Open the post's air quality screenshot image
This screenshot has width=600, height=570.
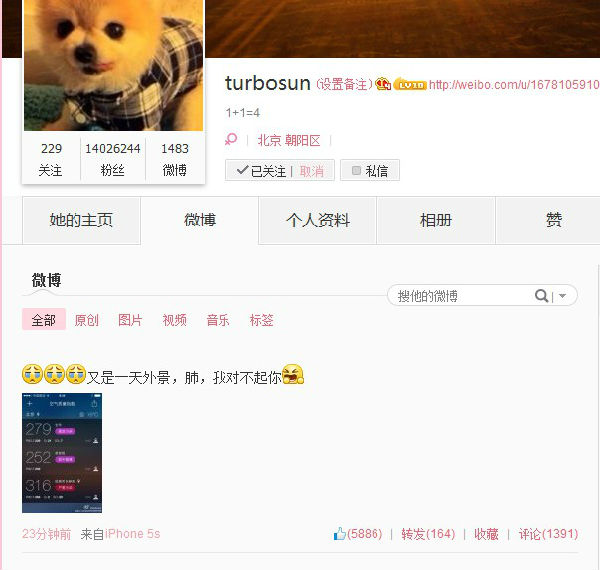(x=62, y=452)
